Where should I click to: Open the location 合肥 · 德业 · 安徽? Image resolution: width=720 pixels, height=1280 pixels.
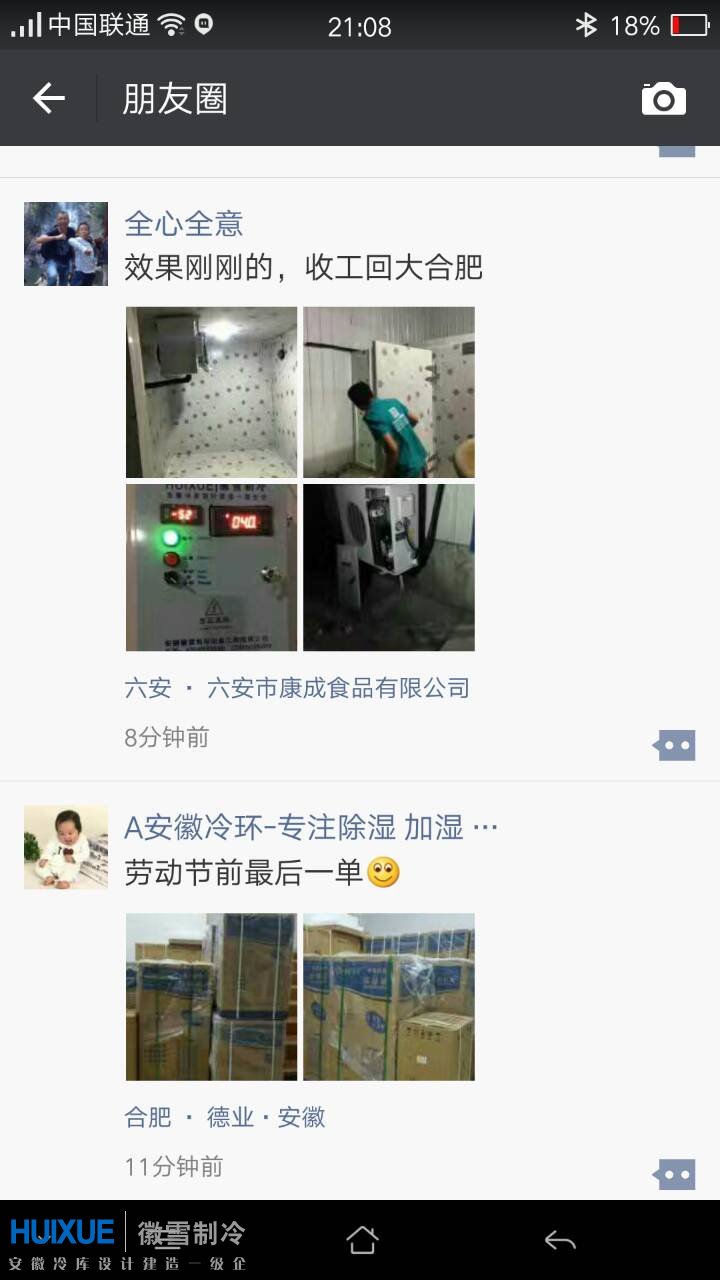[x=225, y=1117]
